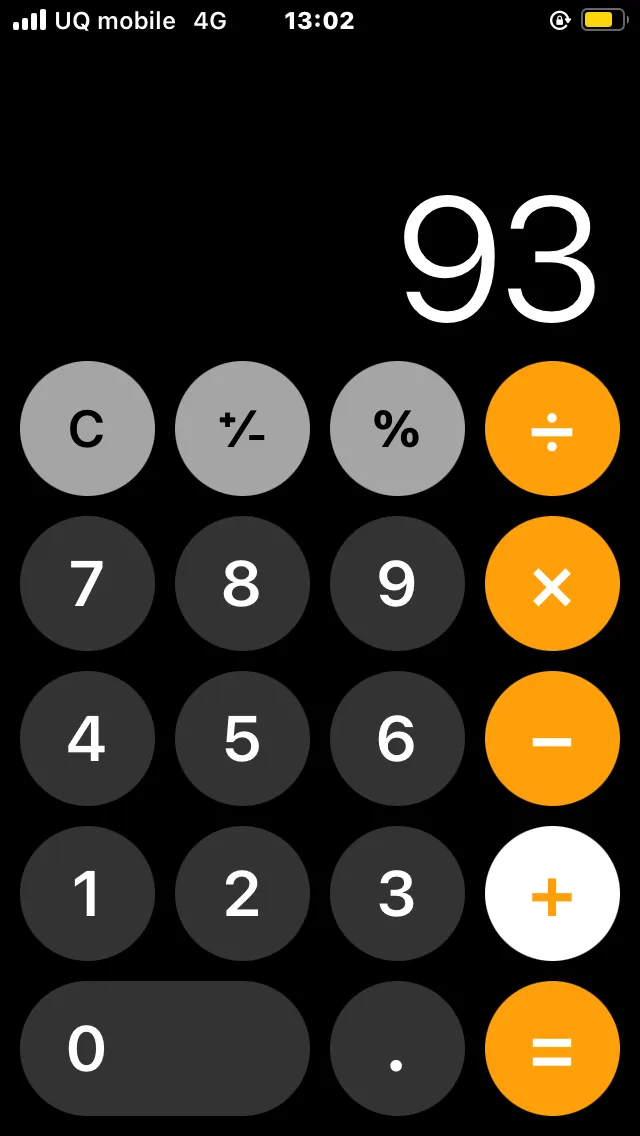Tap the highlighted plus operator
This screenshot has width=640, height=1136.
[x=552, y=894]
